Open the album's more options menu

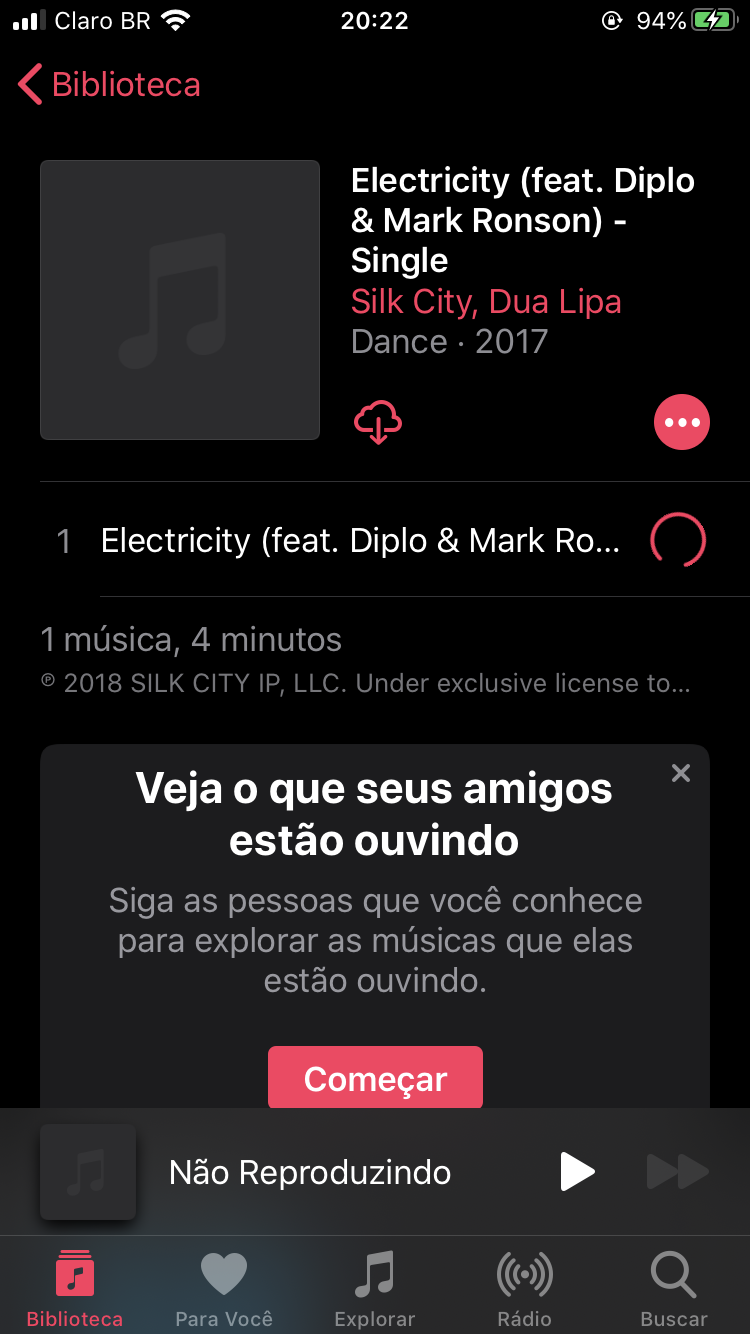(x=682, y=423)
